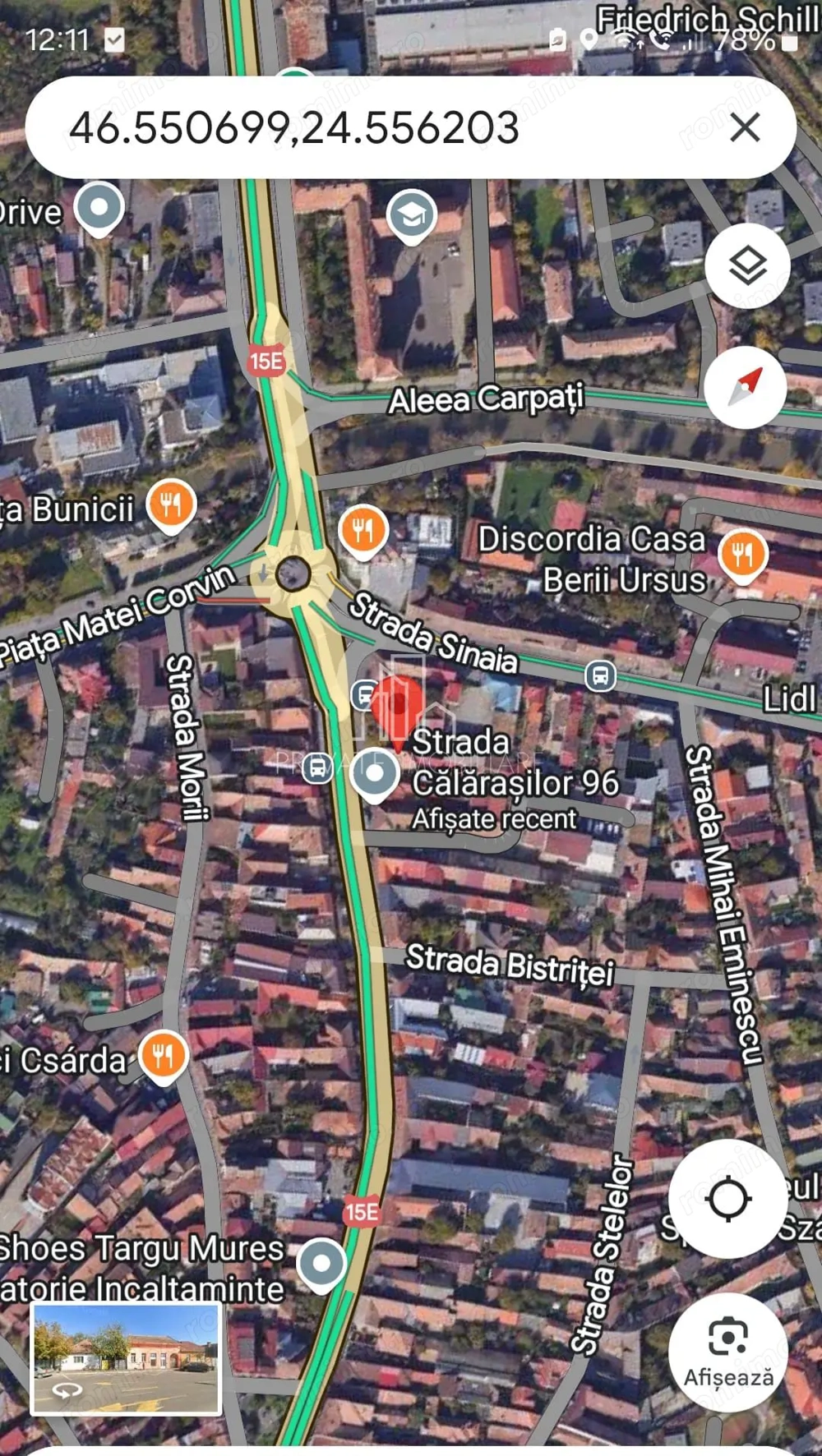Clear the searched coordinates

pyautogui.click(x=745, y=127)
